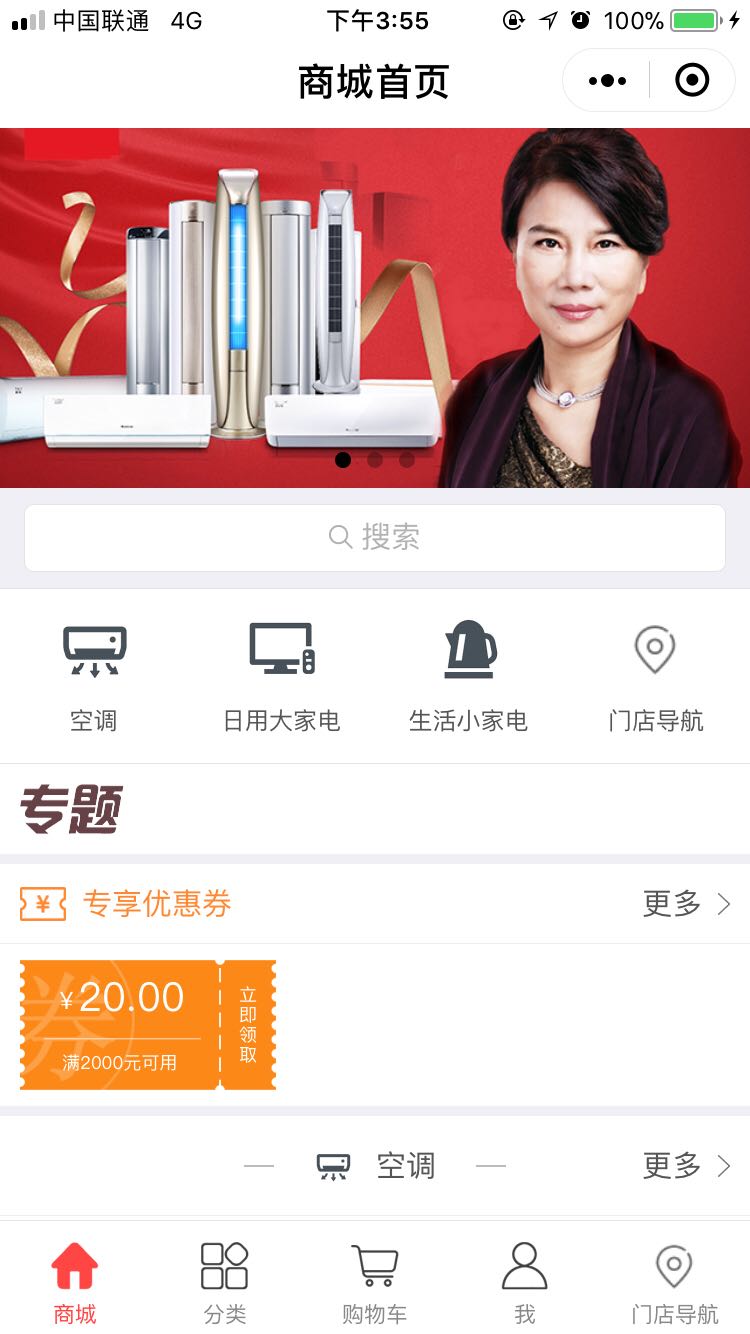Viewport: 750px width, 1334px height.
Task: Close the mini program with the circle button
Action: pyautogui.click(x=692, y=80)
